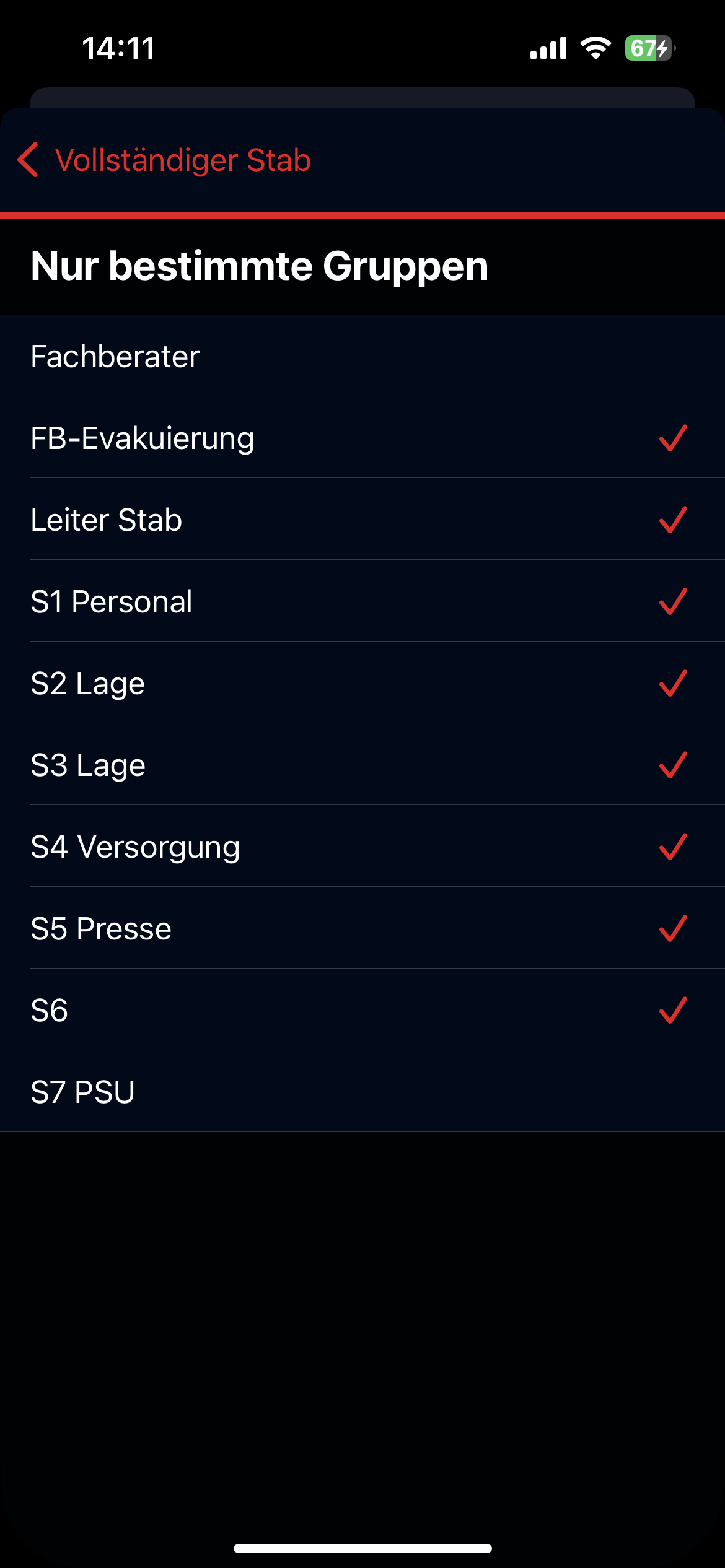Toggle the S6 group
This screenshot has height=1568, width=725.
[x=362, y=1010]
